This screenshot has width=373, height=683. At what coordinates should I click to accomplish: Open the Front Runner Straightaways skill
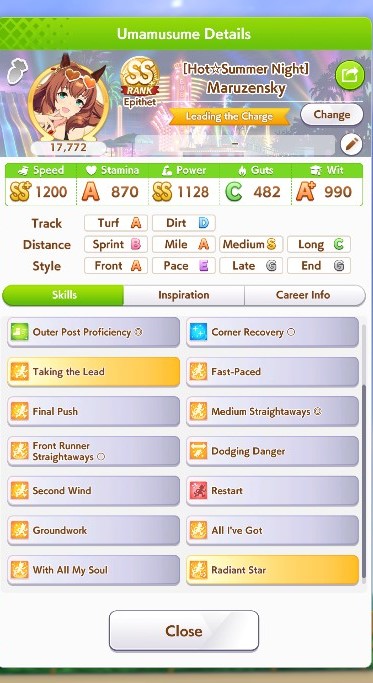93,451
